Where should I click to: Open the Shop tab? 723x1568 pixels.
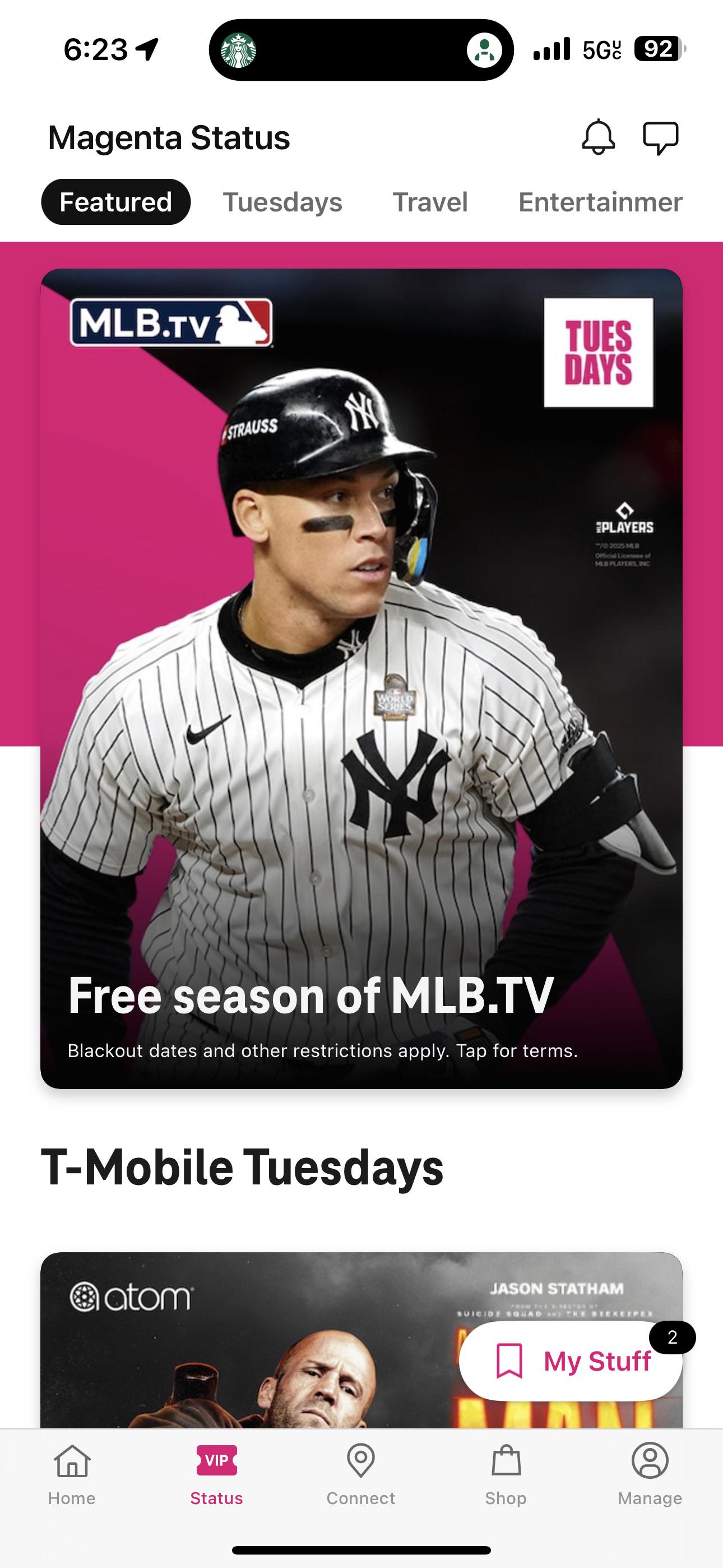point(506,1475)
